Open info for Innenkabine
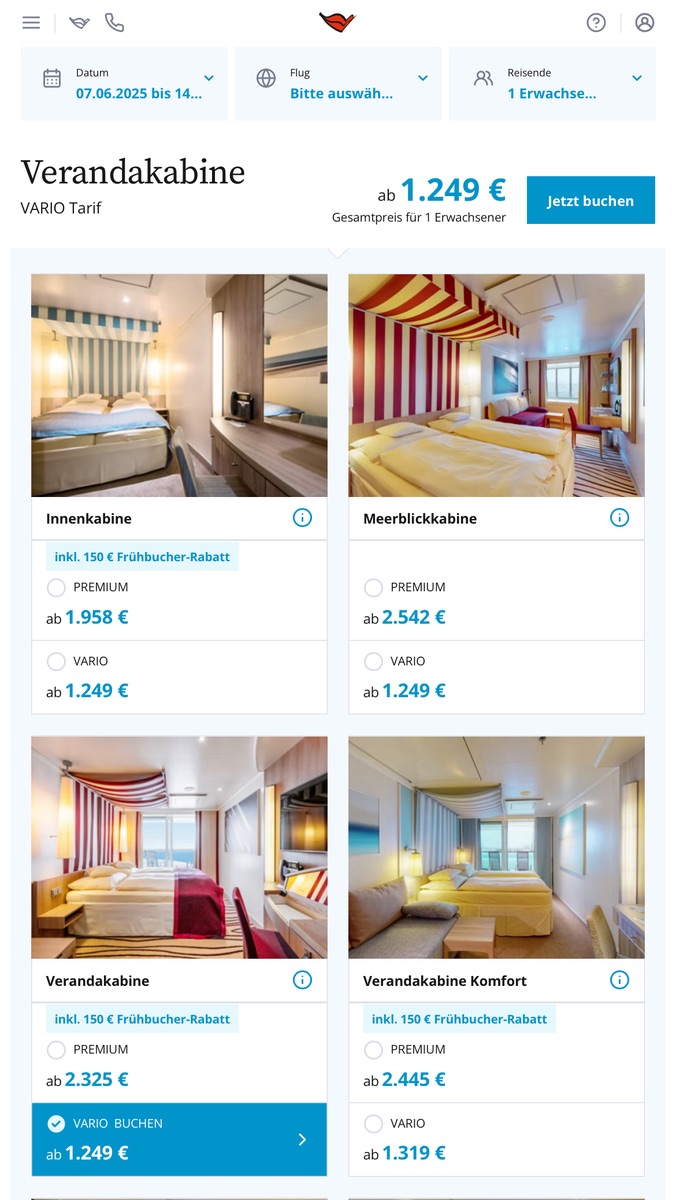 (302, 518)
